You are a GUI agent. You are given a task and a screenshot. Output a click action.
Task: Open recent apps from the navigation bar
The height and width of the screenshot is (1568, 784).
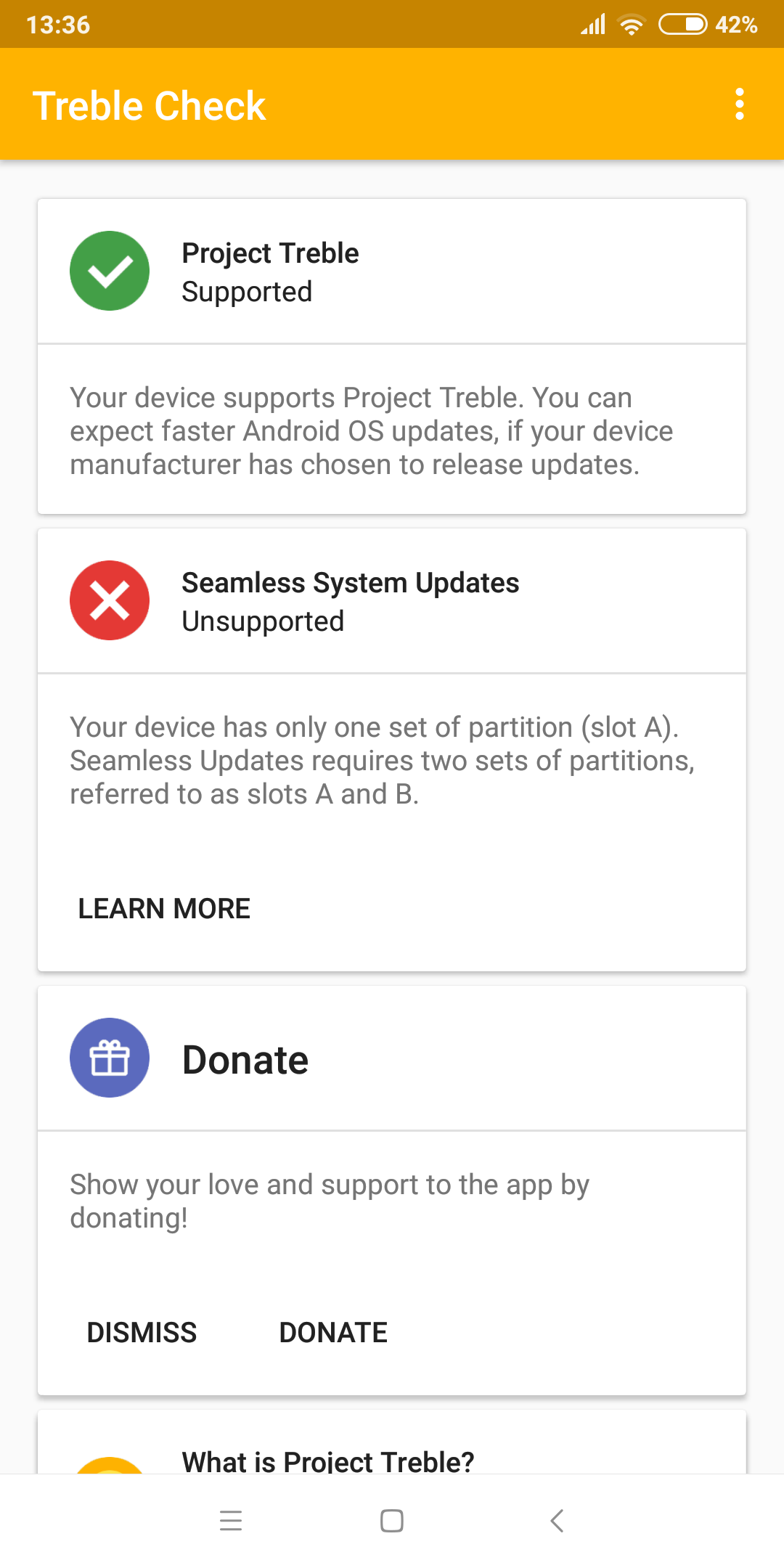click(x=231, y=1520)
